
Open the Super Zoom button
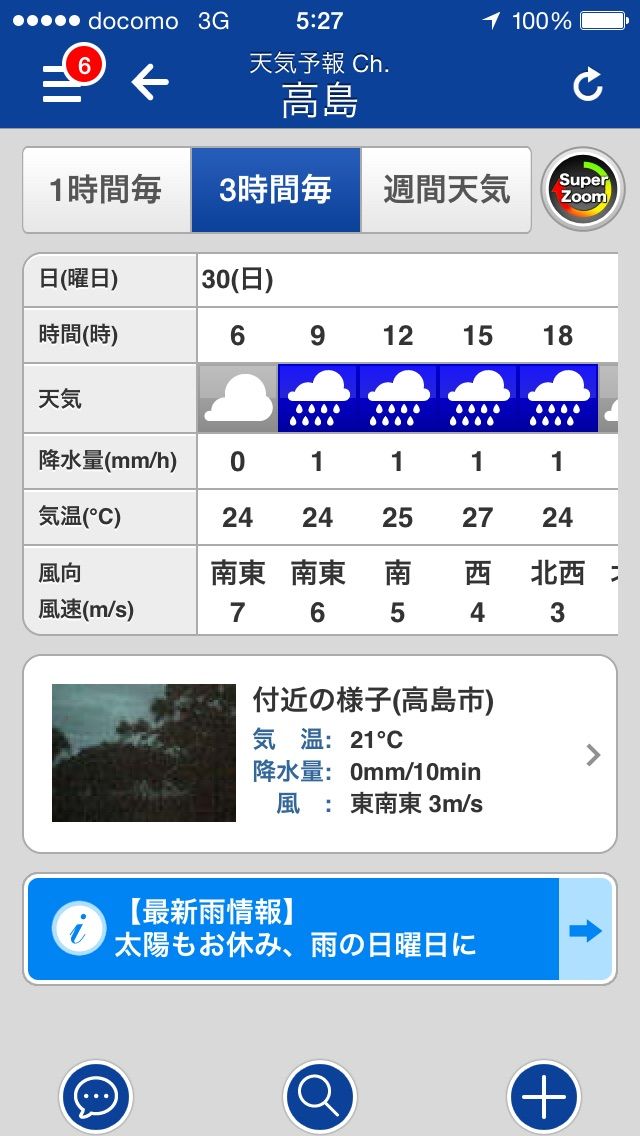point(583,189)
